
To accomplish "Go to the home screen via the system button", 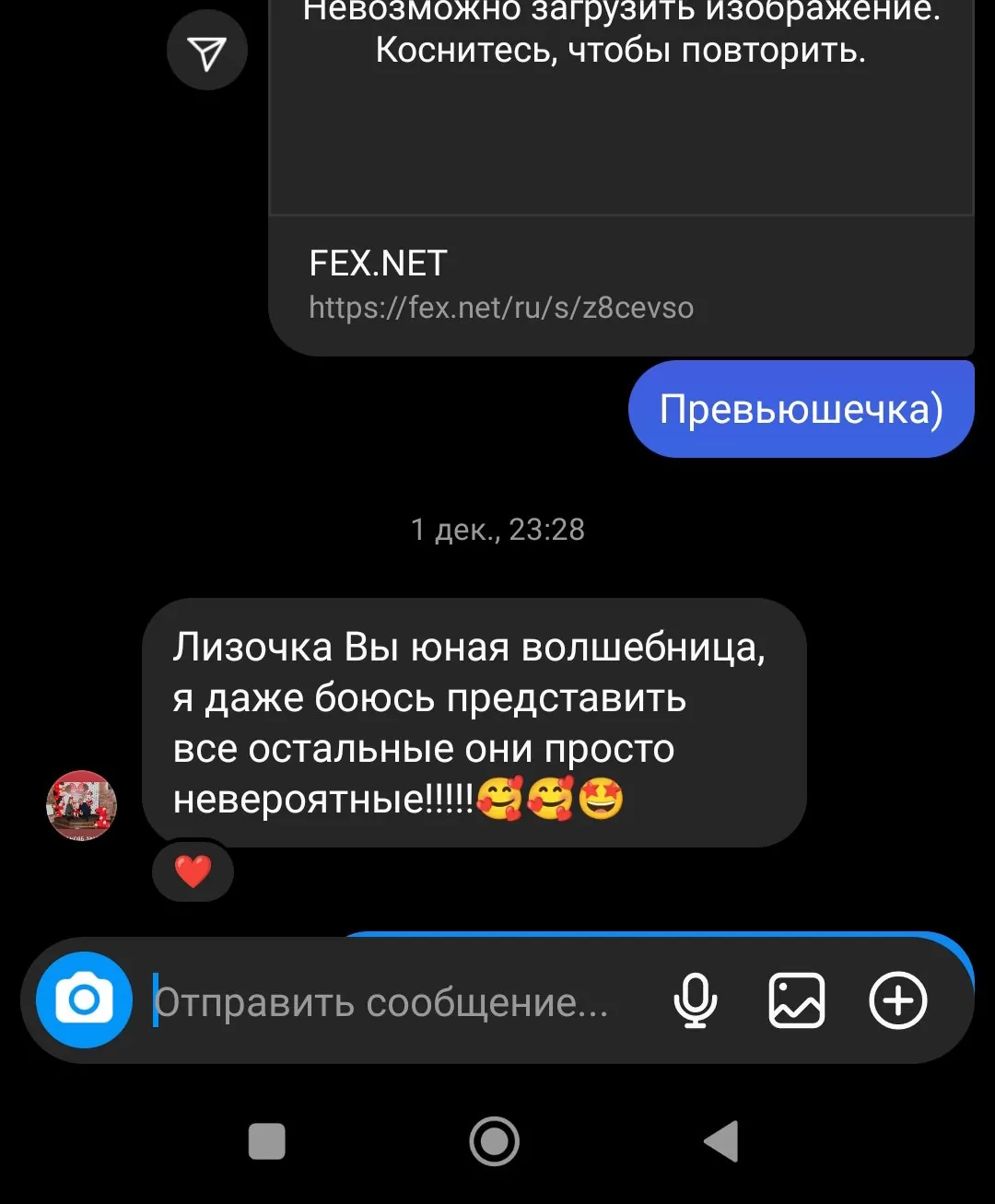I will point(495,1141).
